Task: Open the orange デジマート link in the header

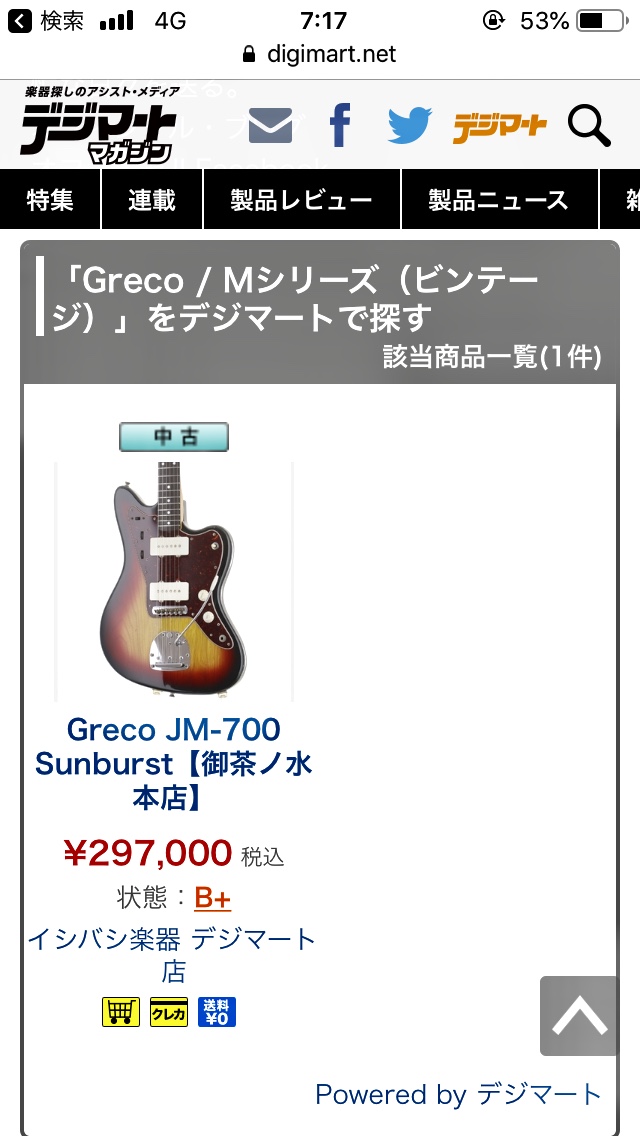Action: (499, 127)
